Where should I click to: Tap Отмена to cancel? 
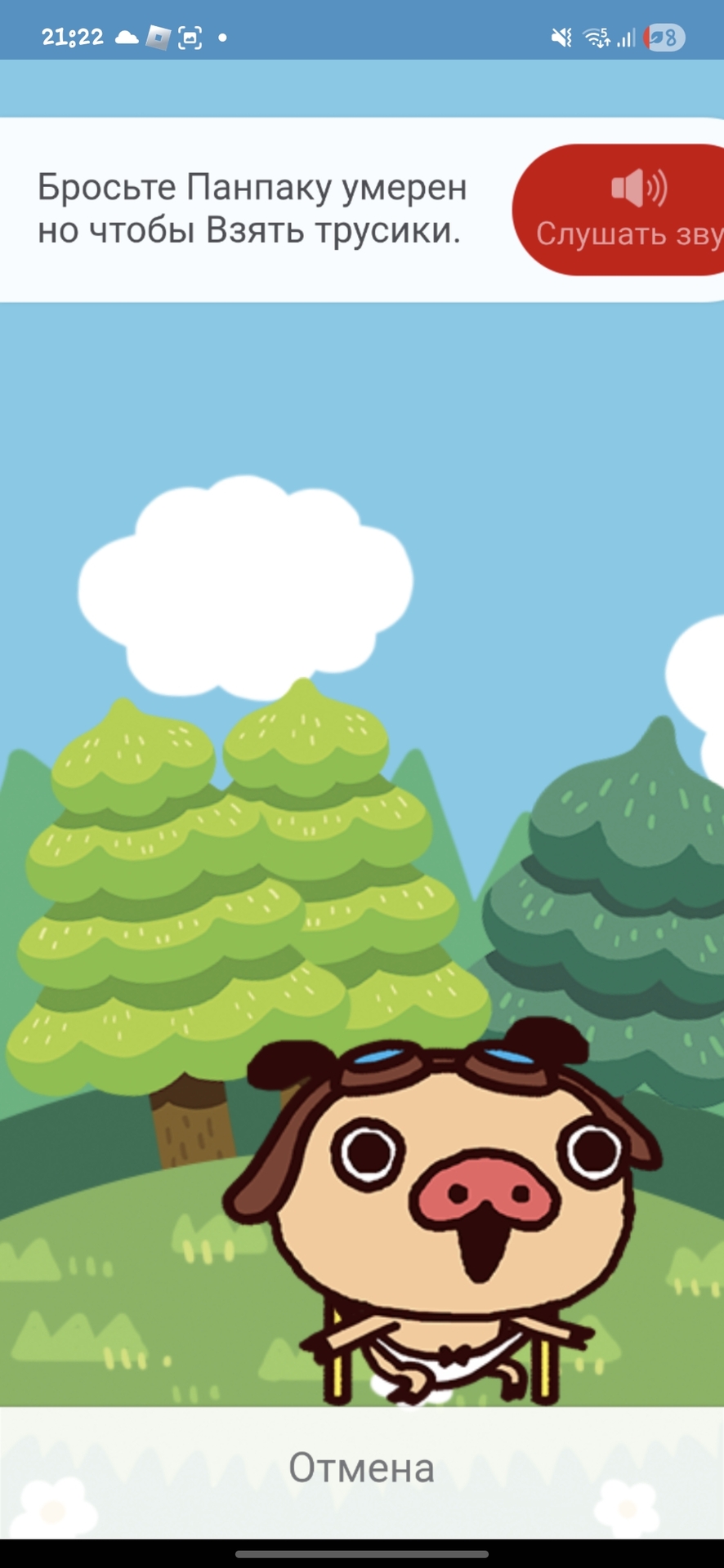[x=362, y=1468]
